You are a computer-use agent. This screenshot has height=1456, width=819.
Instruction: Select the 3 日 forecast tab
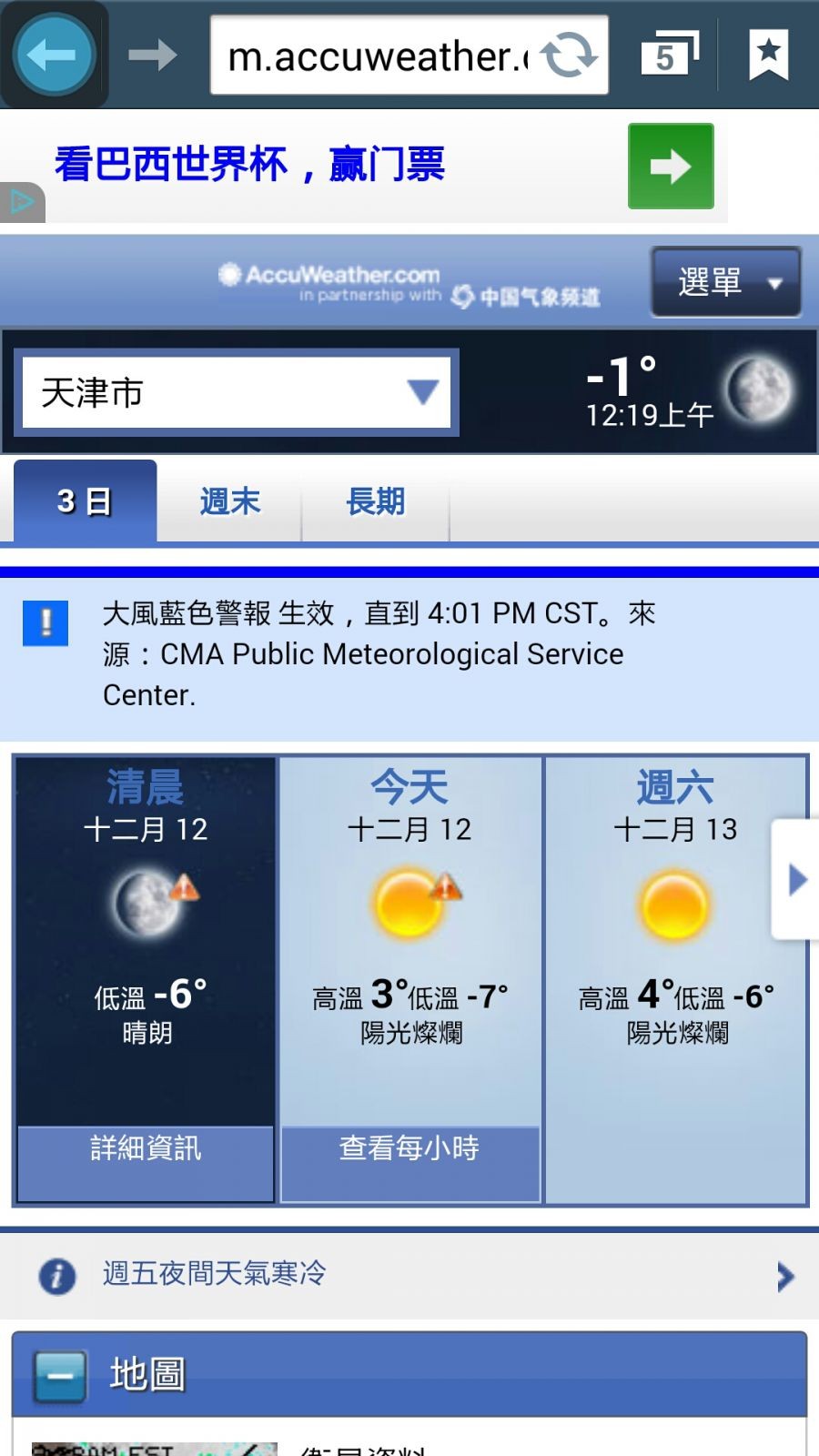pyautogui.click(x=85, y=501)
